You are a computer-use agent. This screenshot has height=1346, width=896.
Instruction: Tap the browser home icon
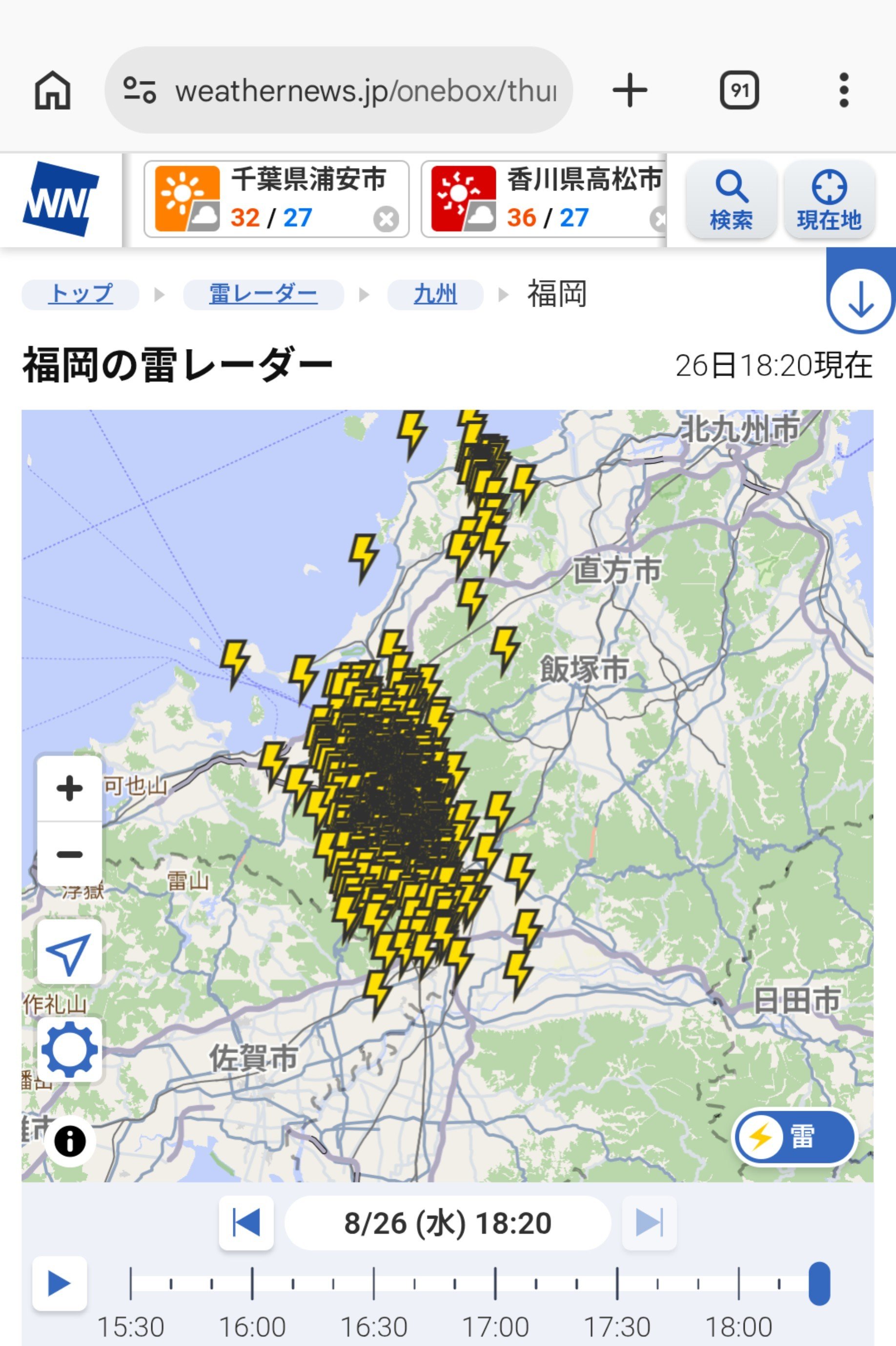click(53, 90)
